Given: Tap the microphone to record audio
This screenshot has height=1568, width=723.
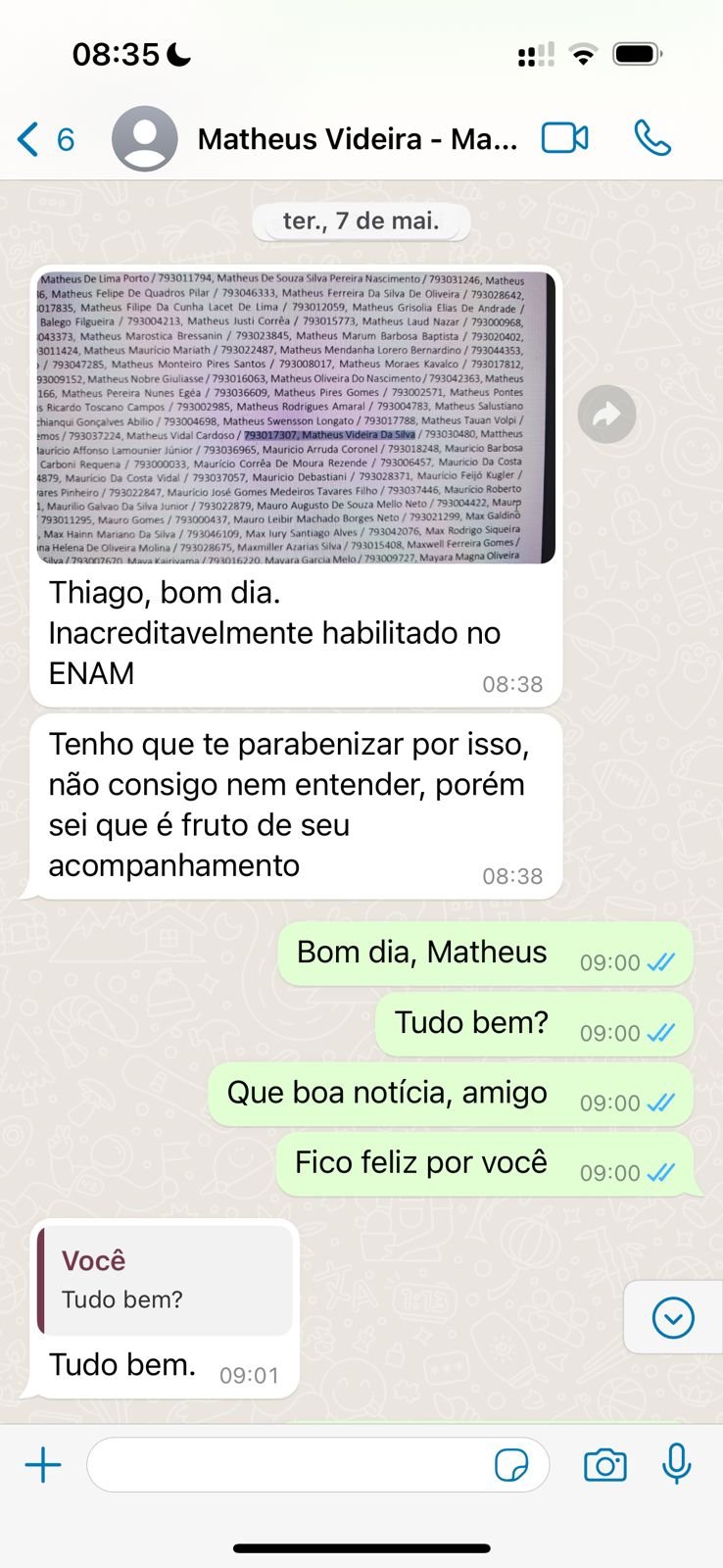Looking at the screenshot, I should point(677,1464).
